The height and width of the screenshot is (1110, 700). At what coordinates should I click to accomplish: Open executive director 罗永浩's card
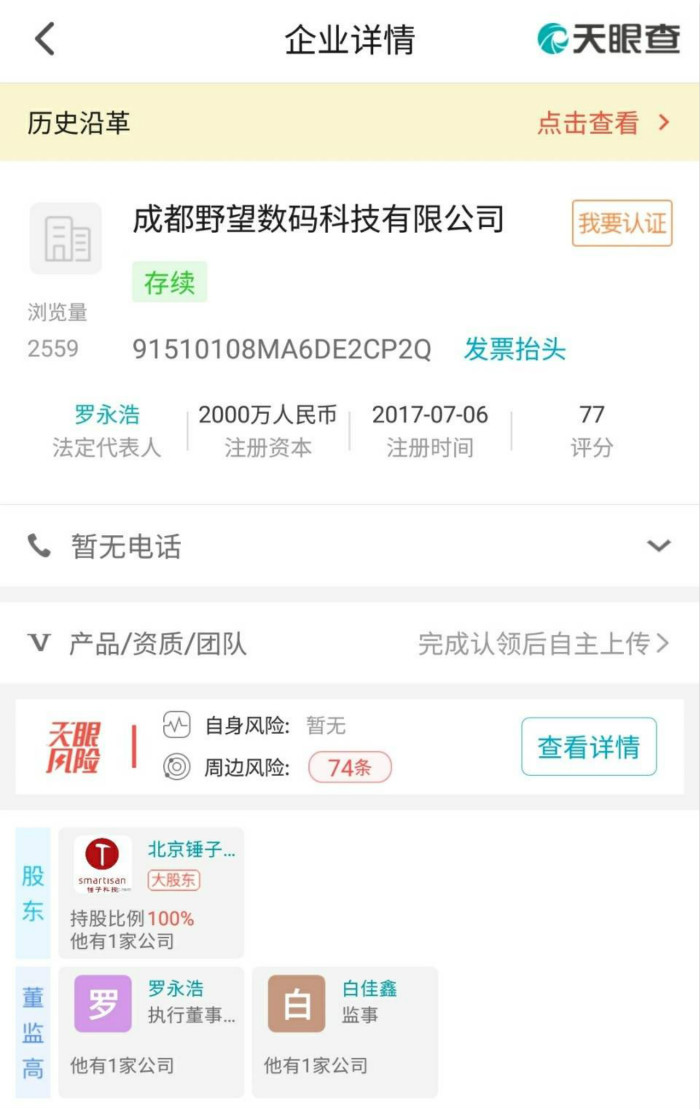(x=152, y=1031)
